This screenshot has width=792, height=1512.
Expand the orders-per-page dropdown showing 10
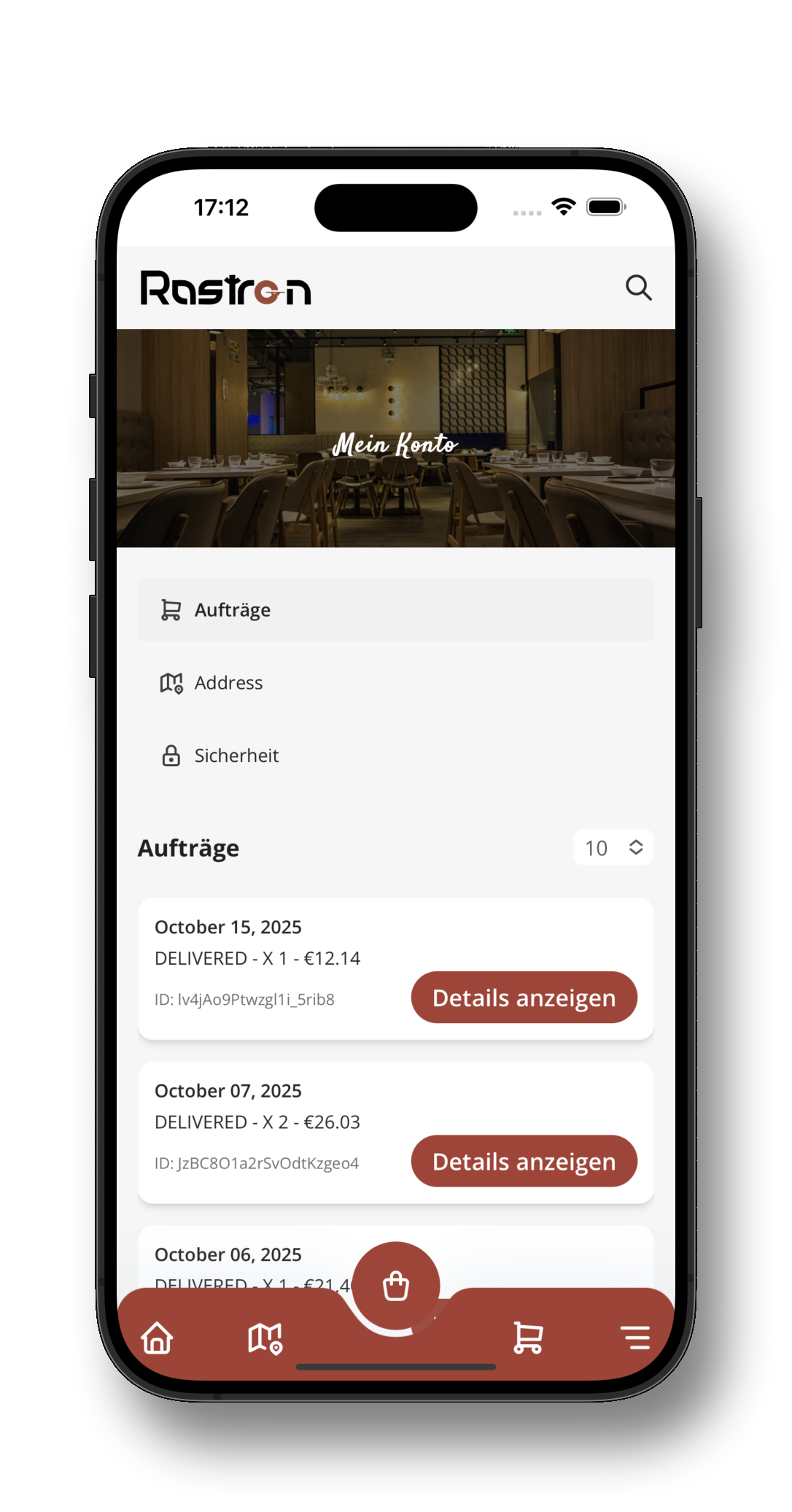pos(613,848)
